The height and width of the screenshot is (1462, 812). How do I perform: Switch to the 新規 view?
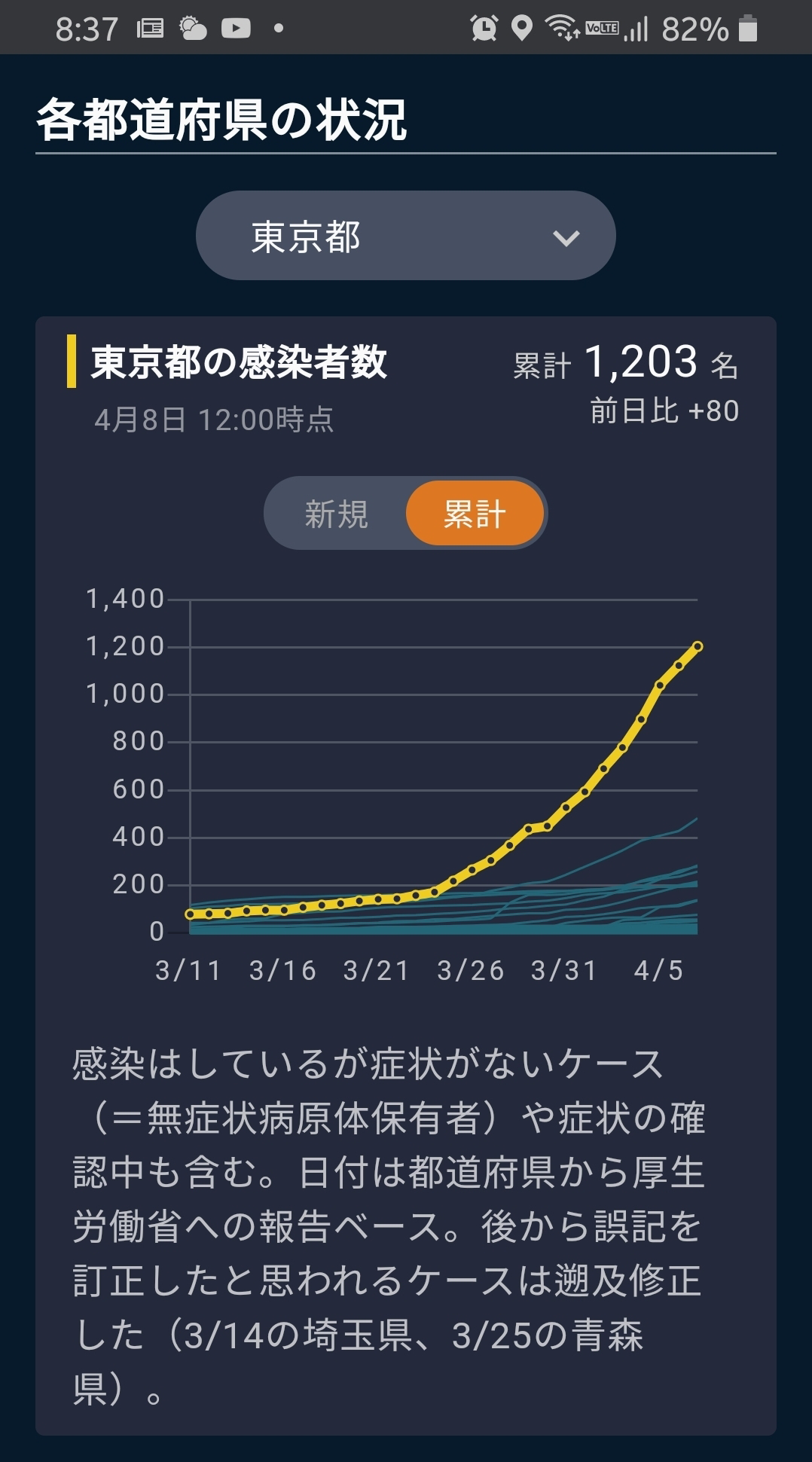tap(336, 514)
